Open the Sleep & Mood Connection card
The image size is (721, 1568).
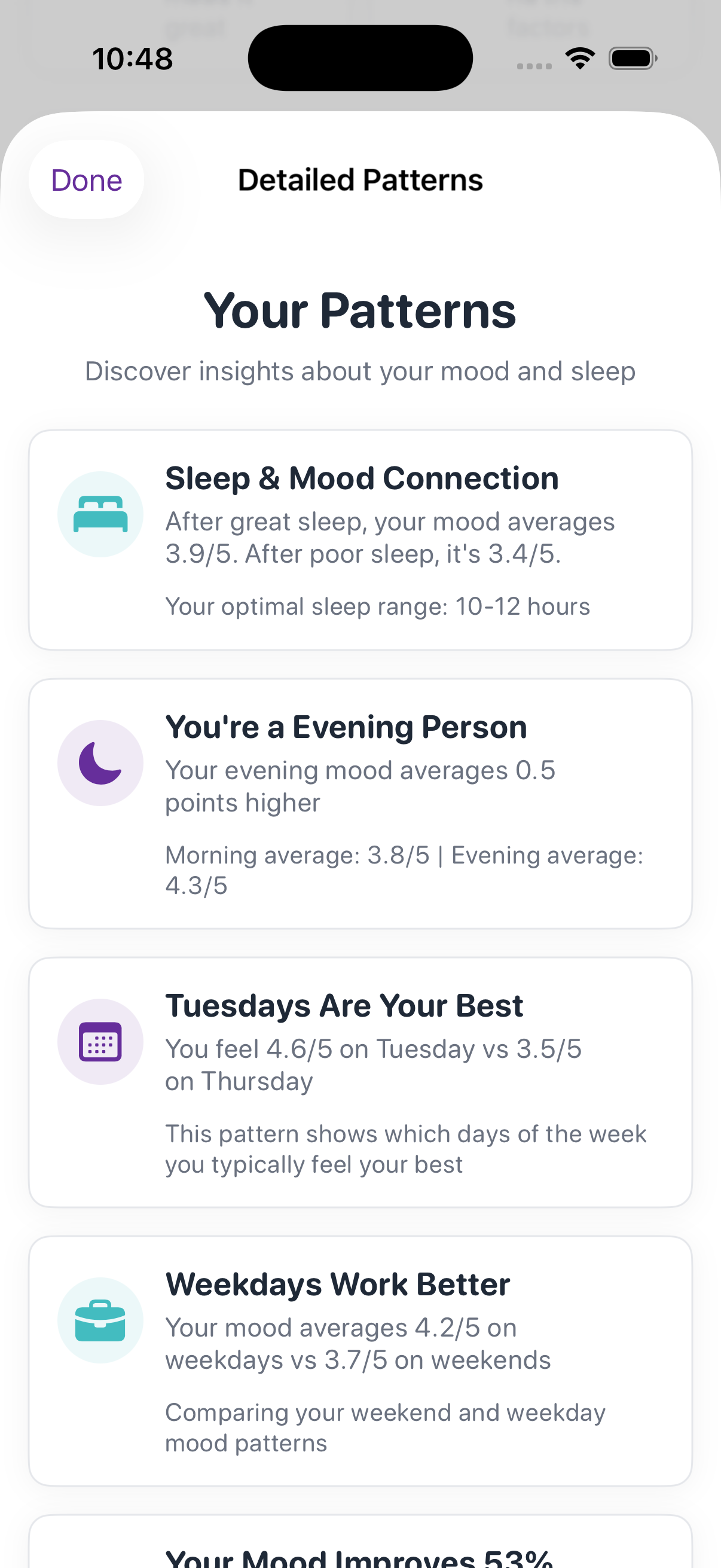pyautogui.click(x=360, y=538)
